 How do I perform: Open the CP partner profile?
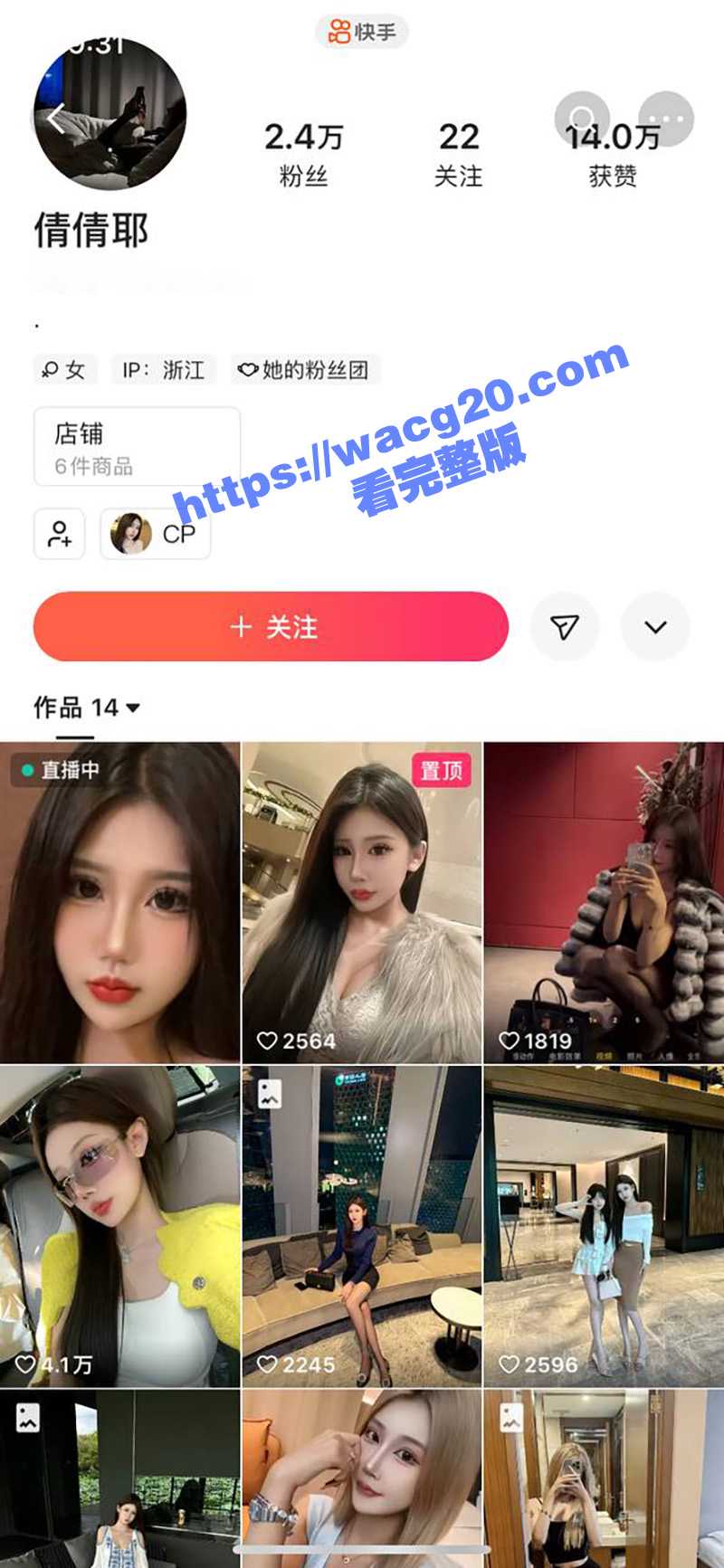154,532
